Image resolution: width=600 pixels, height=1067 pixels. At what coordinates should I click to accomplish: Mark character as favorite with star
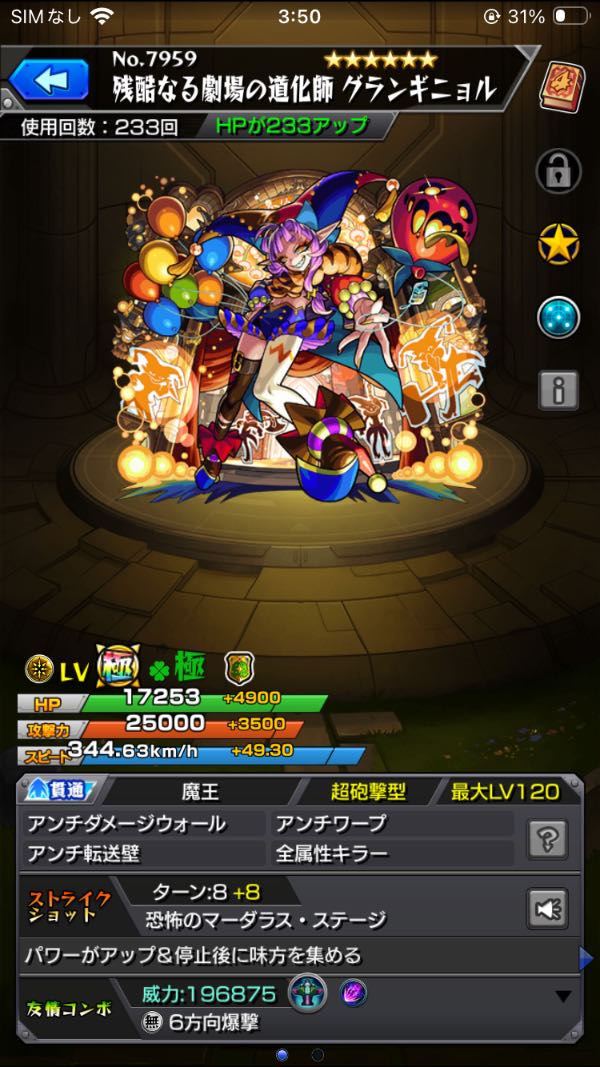tap(558, 245)
